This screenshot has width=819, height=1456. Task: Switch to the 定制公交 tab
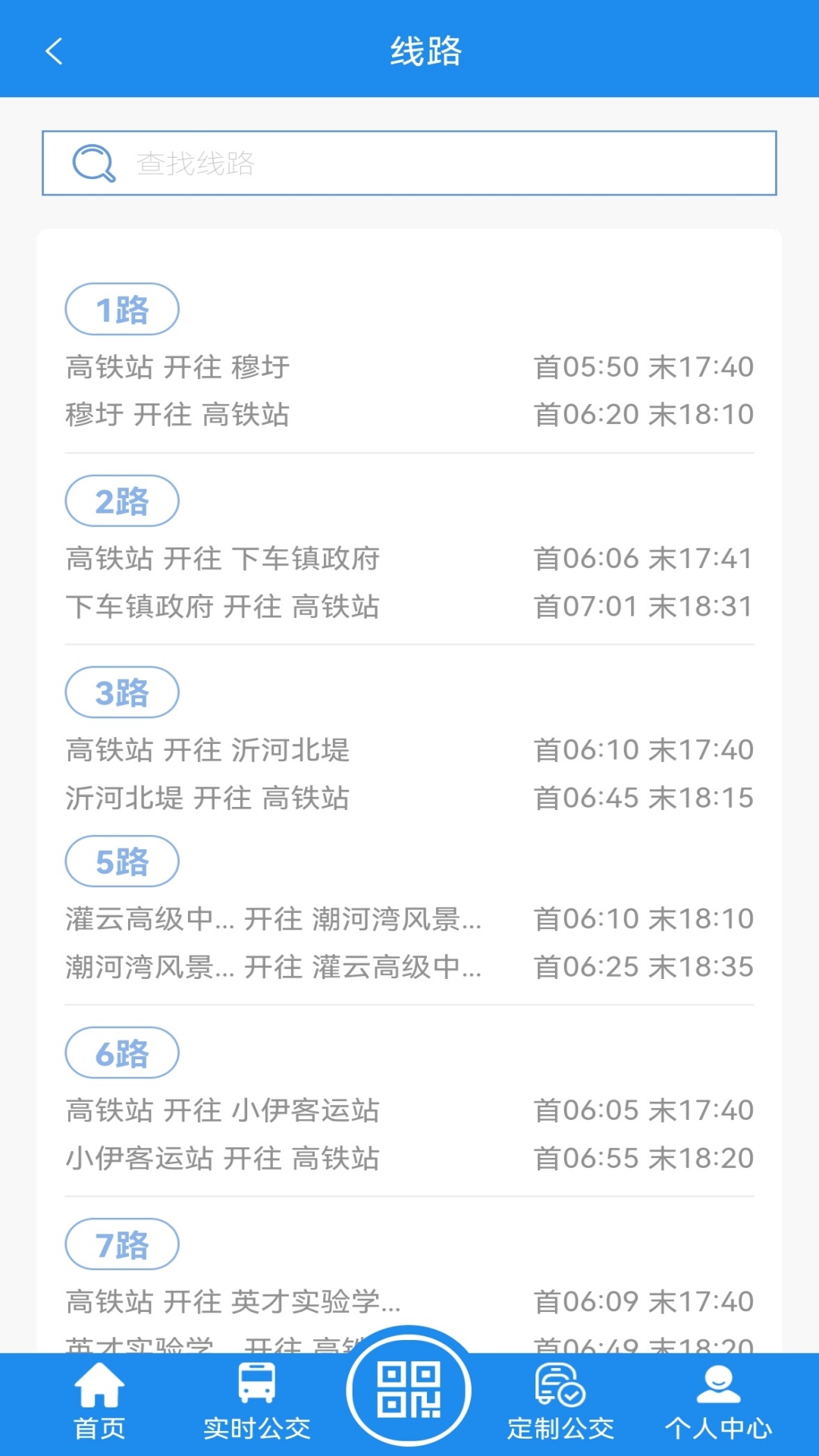(560, 1403)
